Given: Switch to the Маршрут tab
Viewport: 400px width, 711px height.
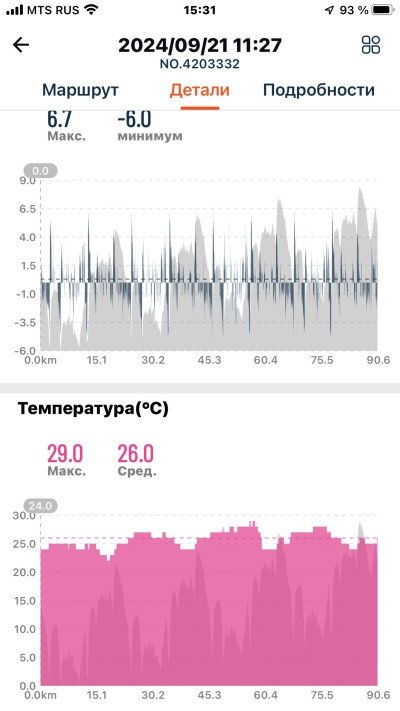Looking at the screenshot, I should pos(80,90).
